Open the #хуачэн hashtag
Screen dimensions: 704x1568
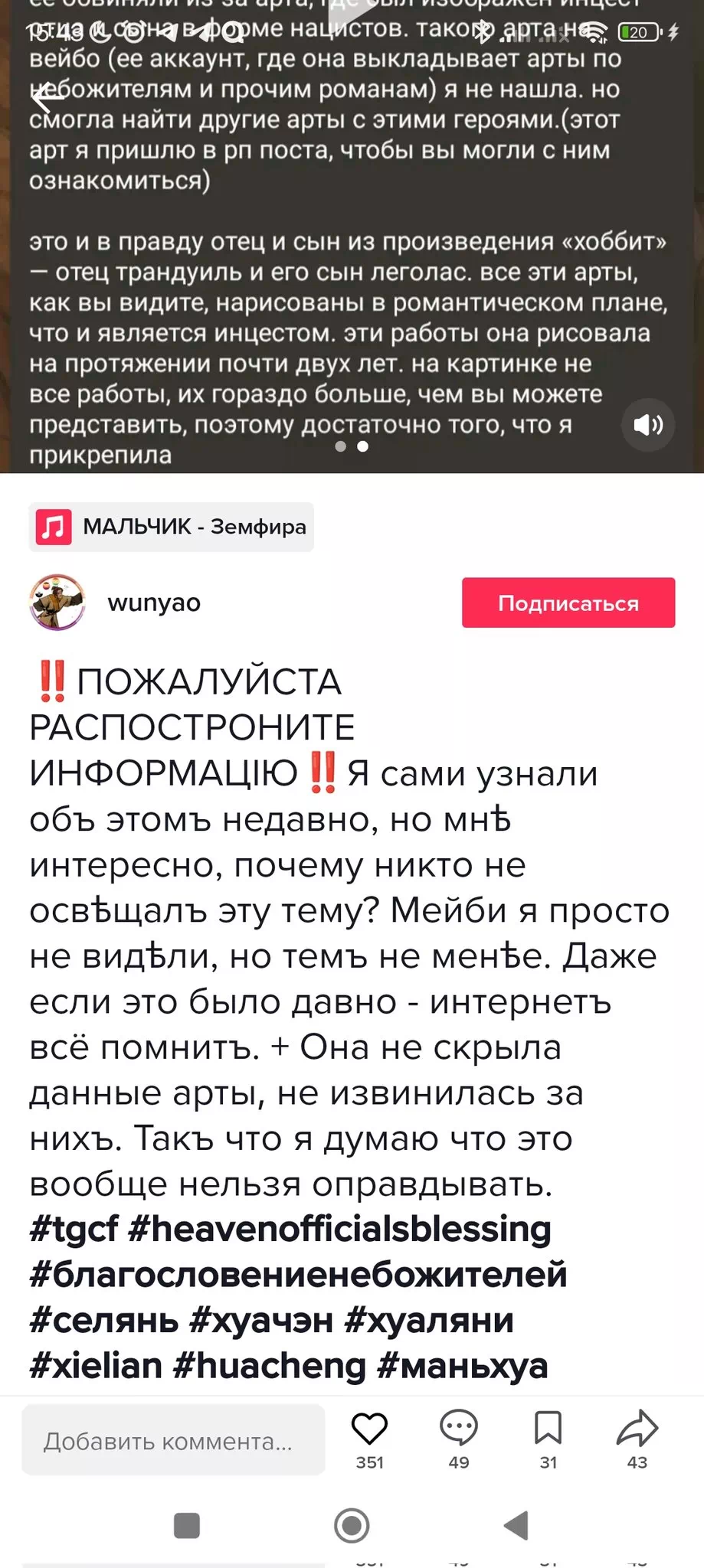tap(261, 1321)
